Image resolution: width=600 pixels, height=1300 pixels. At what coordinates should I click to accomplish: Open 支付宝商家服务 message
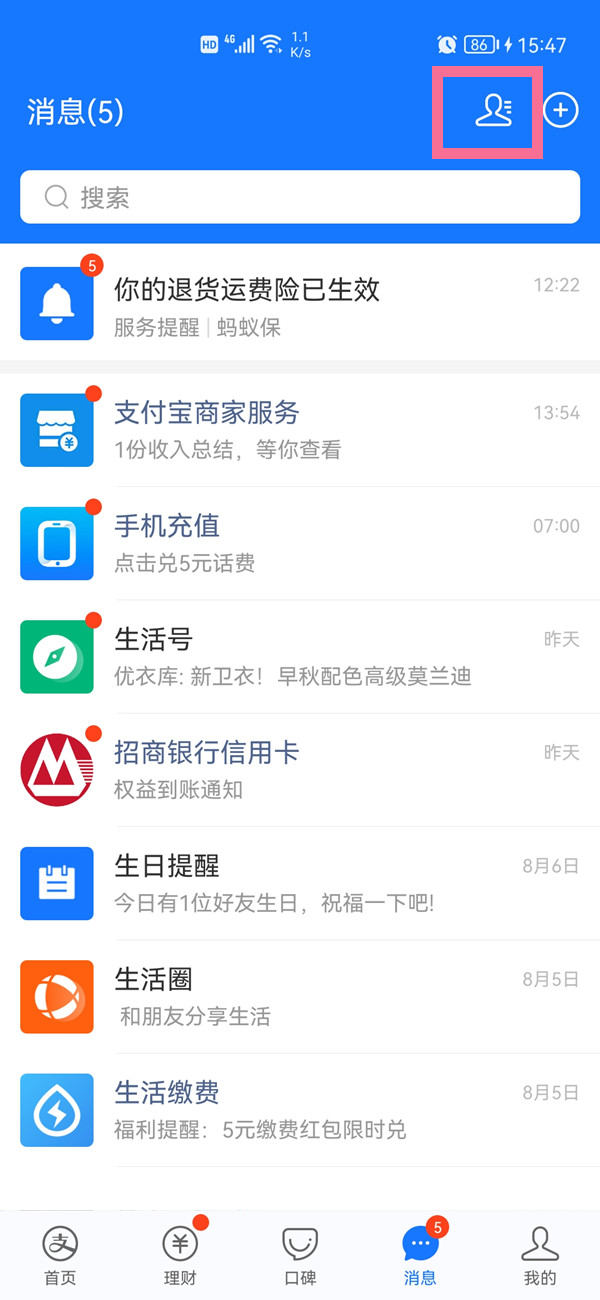[x=300, y=430]
